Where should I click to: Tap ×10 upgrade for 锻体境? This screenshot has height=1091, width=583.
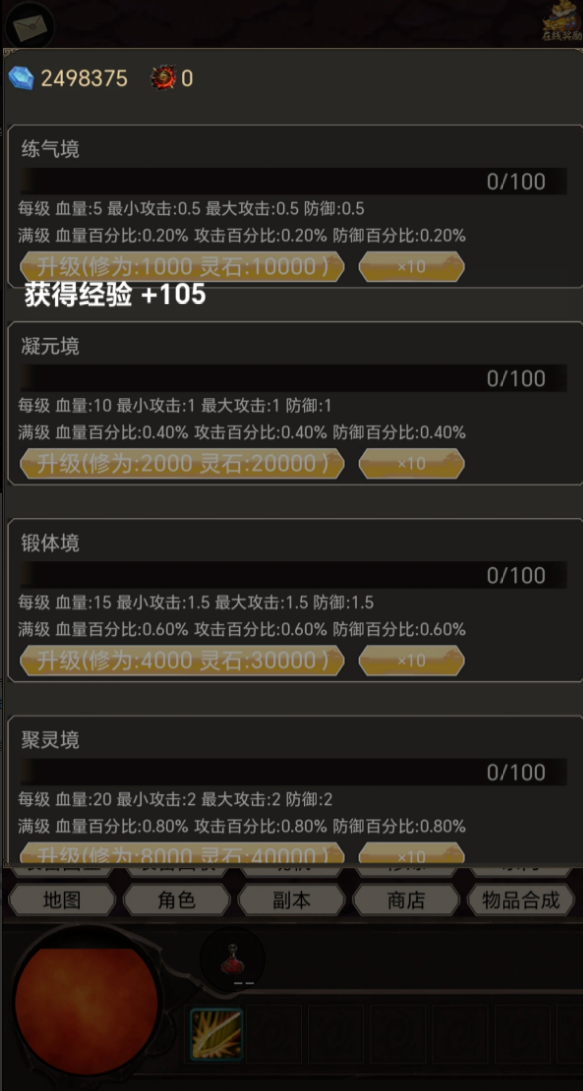pos(411,660)
